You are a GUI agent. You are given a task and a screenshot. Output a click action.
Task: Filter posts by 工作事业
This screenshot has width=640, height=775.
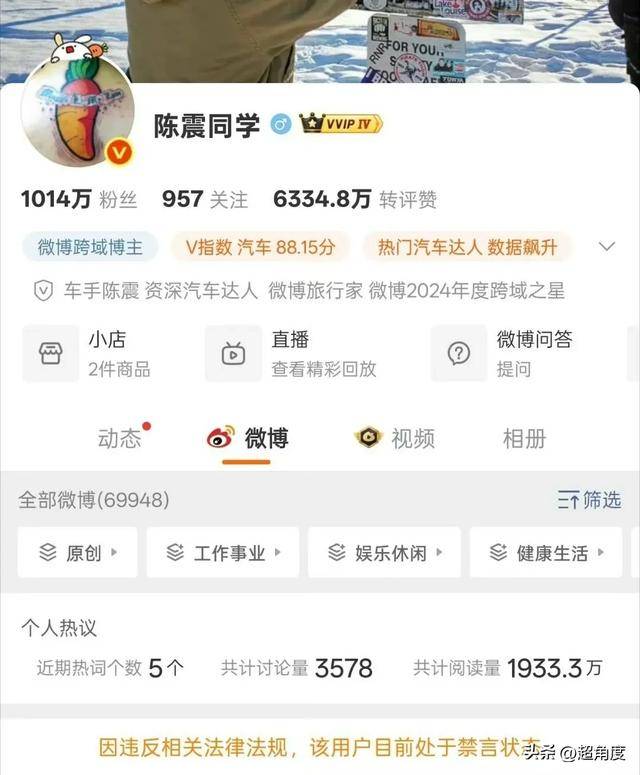(223, 552)
